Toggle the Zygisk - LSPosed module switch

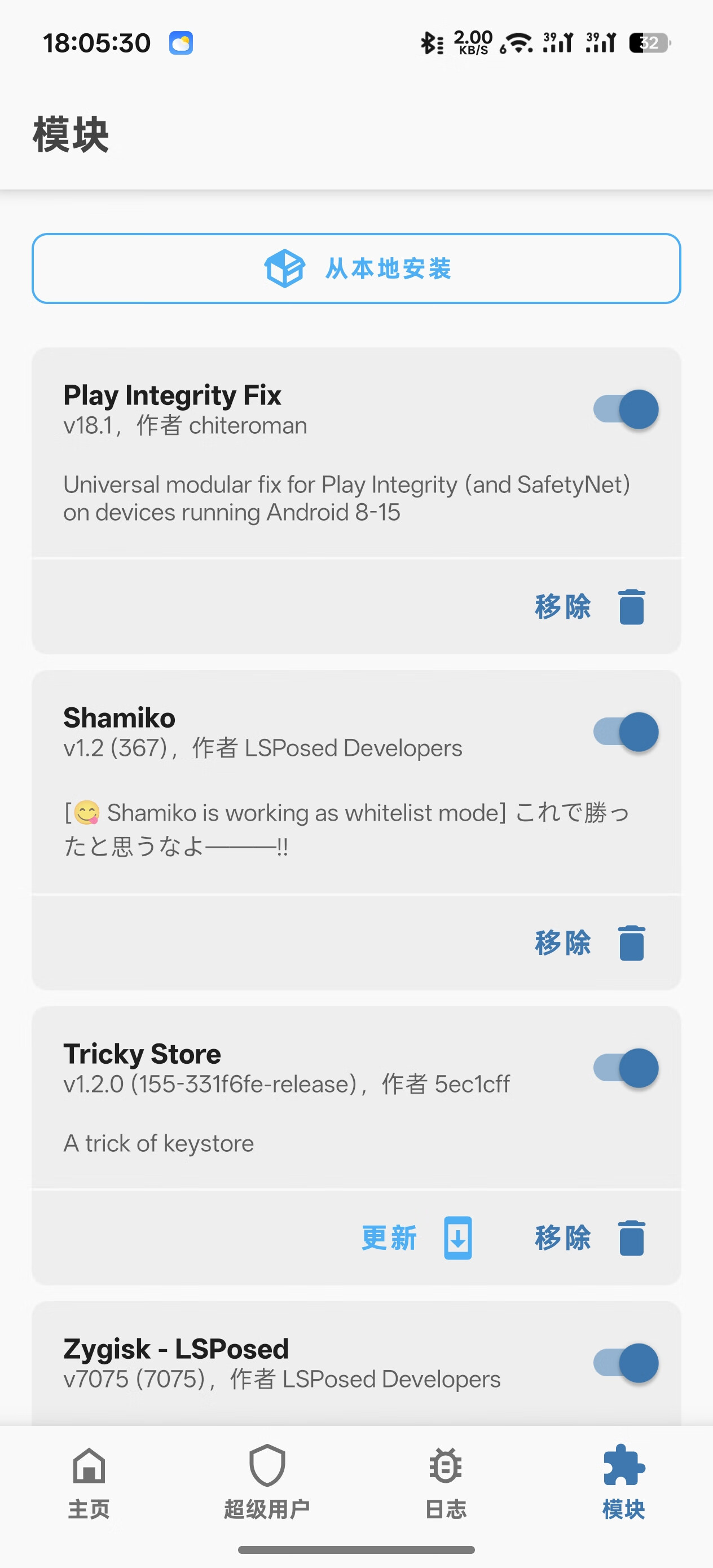click(x=626, y=1363)
